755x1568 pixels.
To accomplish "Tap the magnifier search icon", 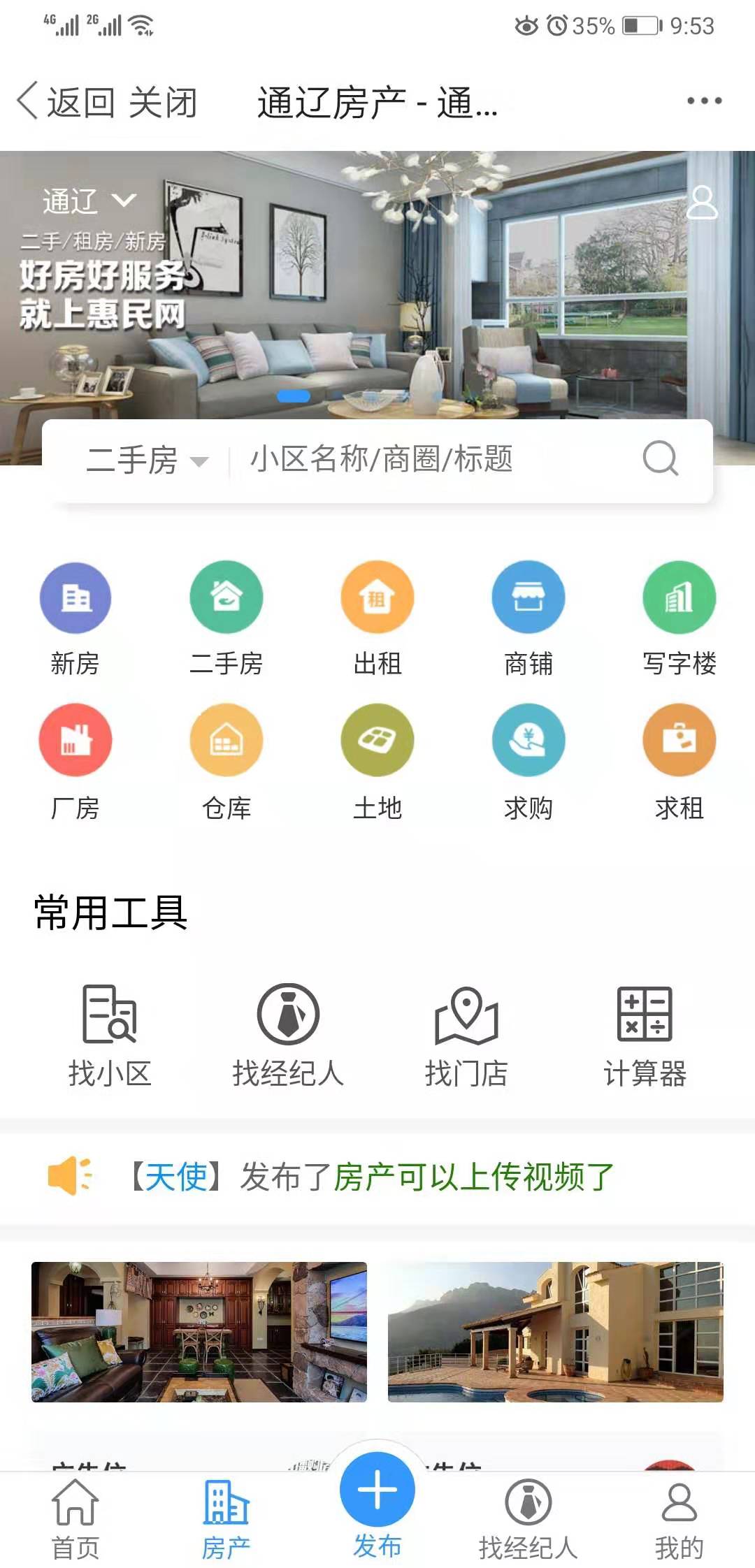I will pos(660,458).
